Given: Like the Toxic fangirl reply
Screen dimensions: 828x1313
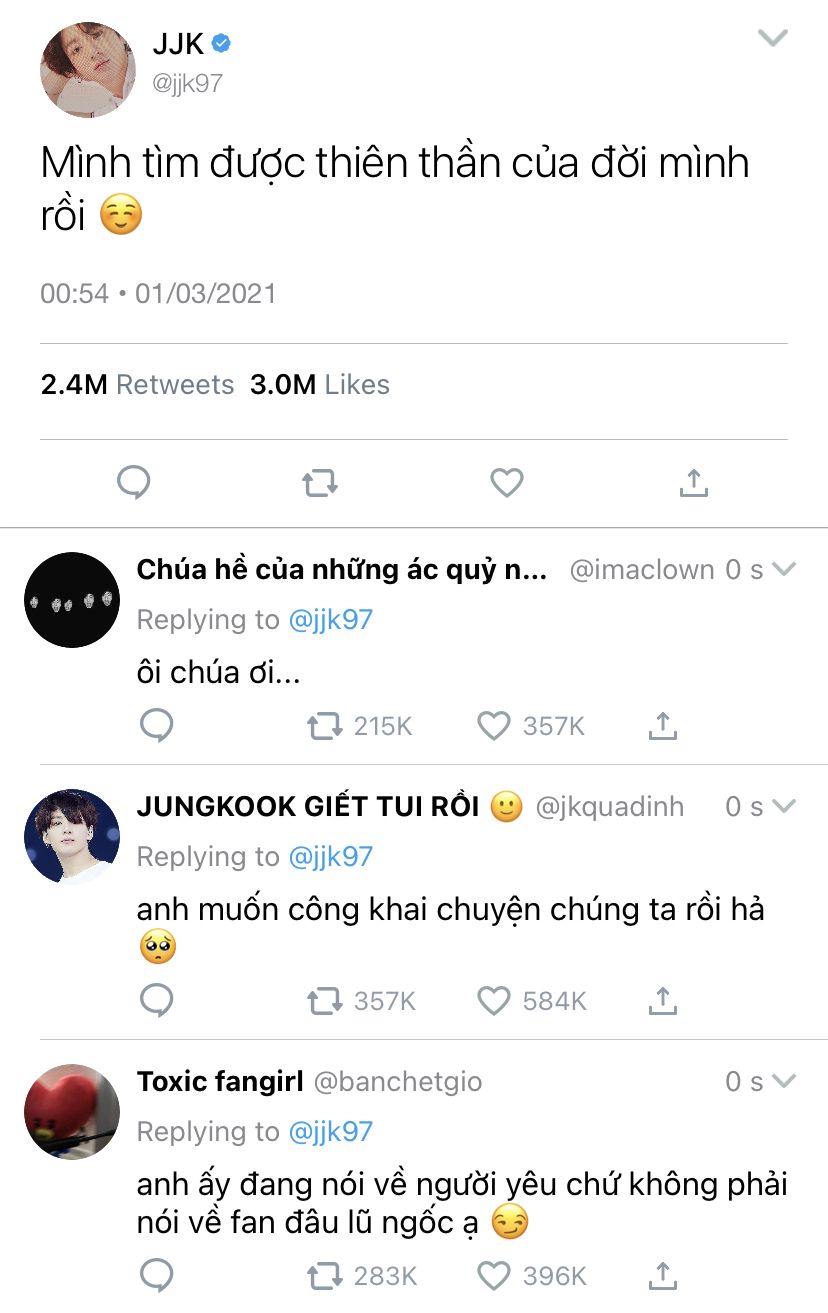Looking at the screenshot, I should click(495, 1276).
